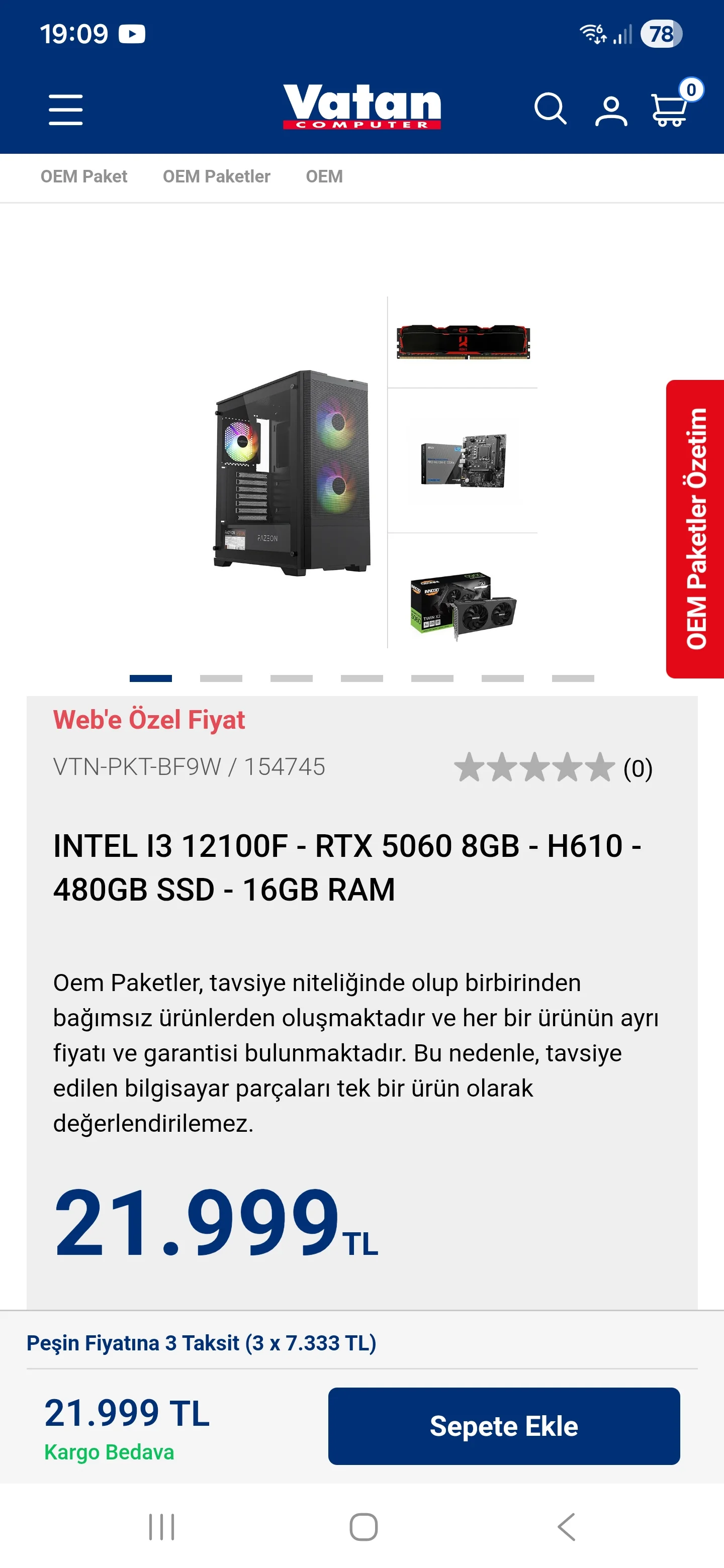Screen dimensions: 724x1568
Task: Go to the Vatan Computer homepage
Action: coord(361,107)
